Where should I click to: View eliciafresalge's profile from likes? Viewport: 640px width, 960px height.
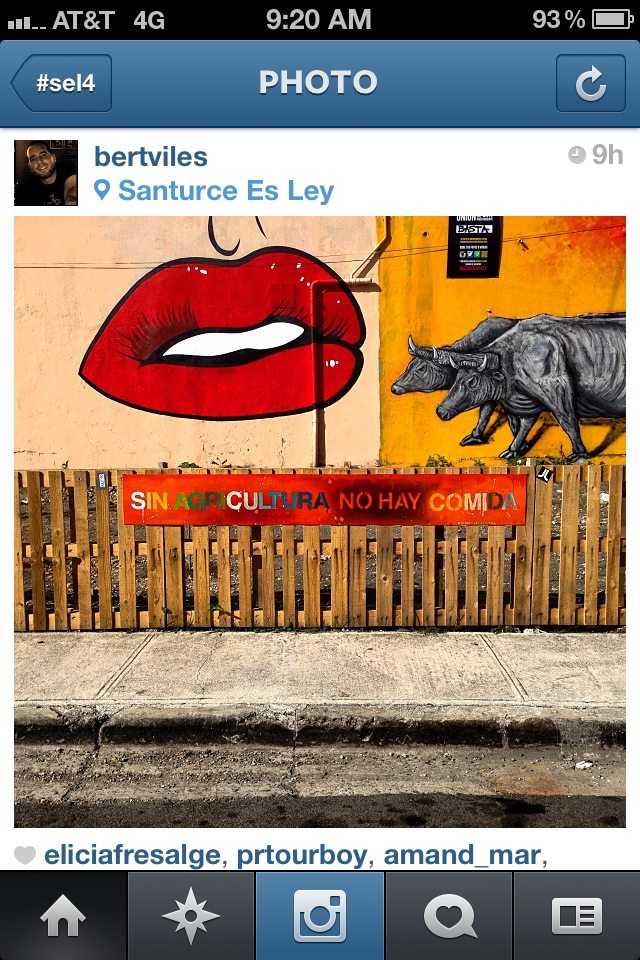pyautogui.click(x=133, y=856)
